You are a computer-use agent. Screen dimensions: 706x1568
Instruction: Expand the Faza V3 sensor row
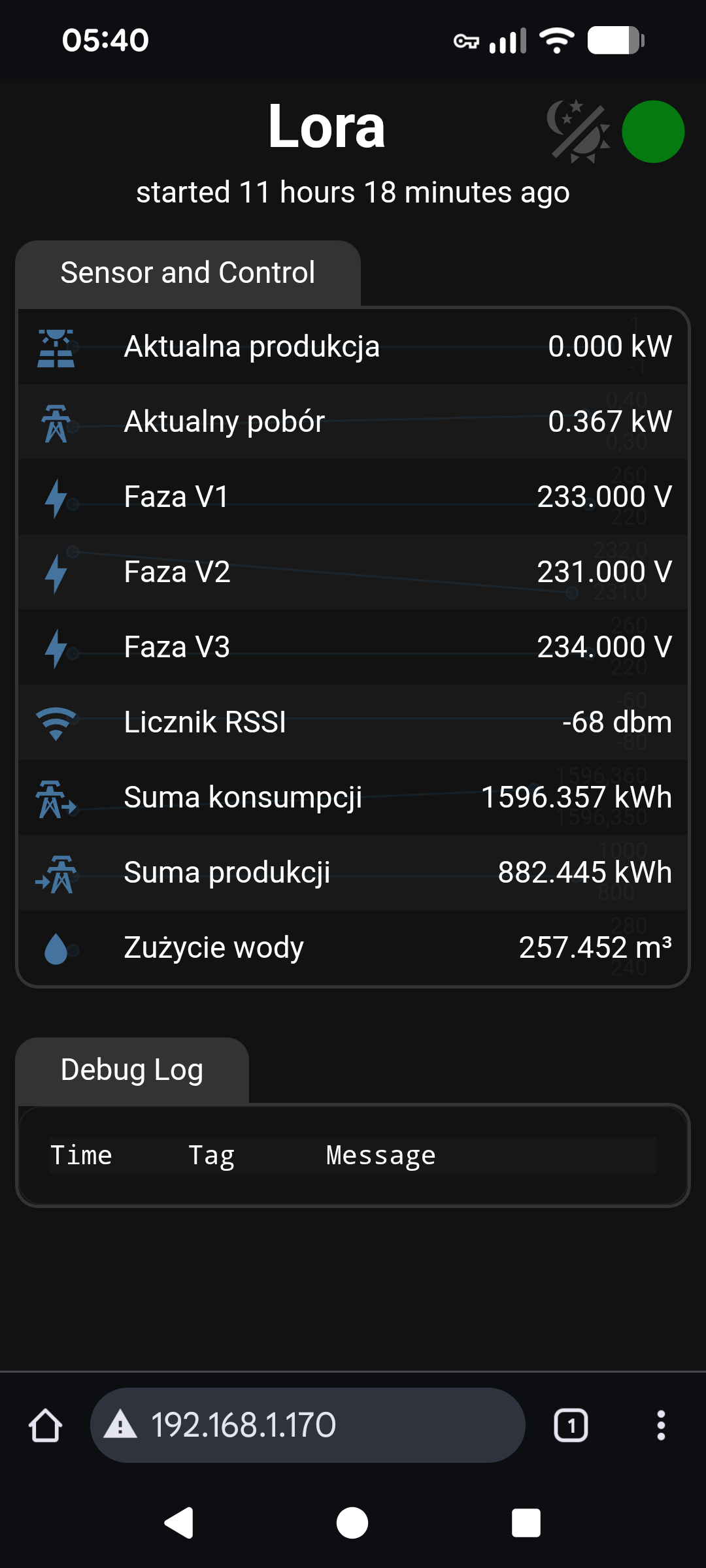pyautogui.click(x=353, y=647)
